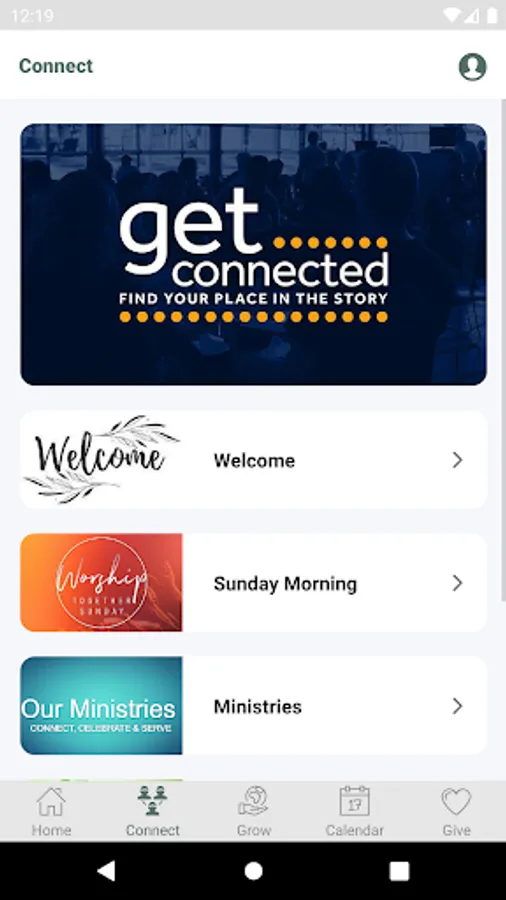Viewport: 506px width, 900px height.
Task: Switch to the Home tab
Action: click(51, 812)
